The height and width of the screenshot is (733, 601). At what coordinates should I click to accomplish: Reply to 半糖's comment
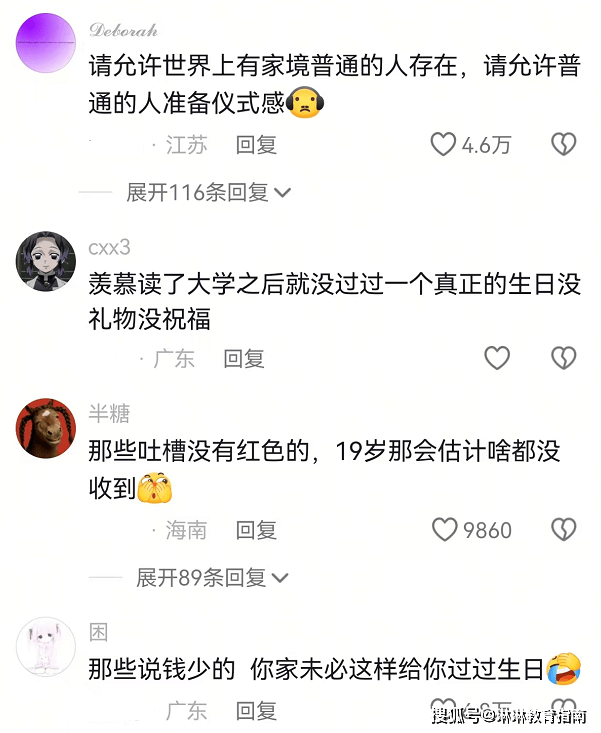click(x=256, y=530)
